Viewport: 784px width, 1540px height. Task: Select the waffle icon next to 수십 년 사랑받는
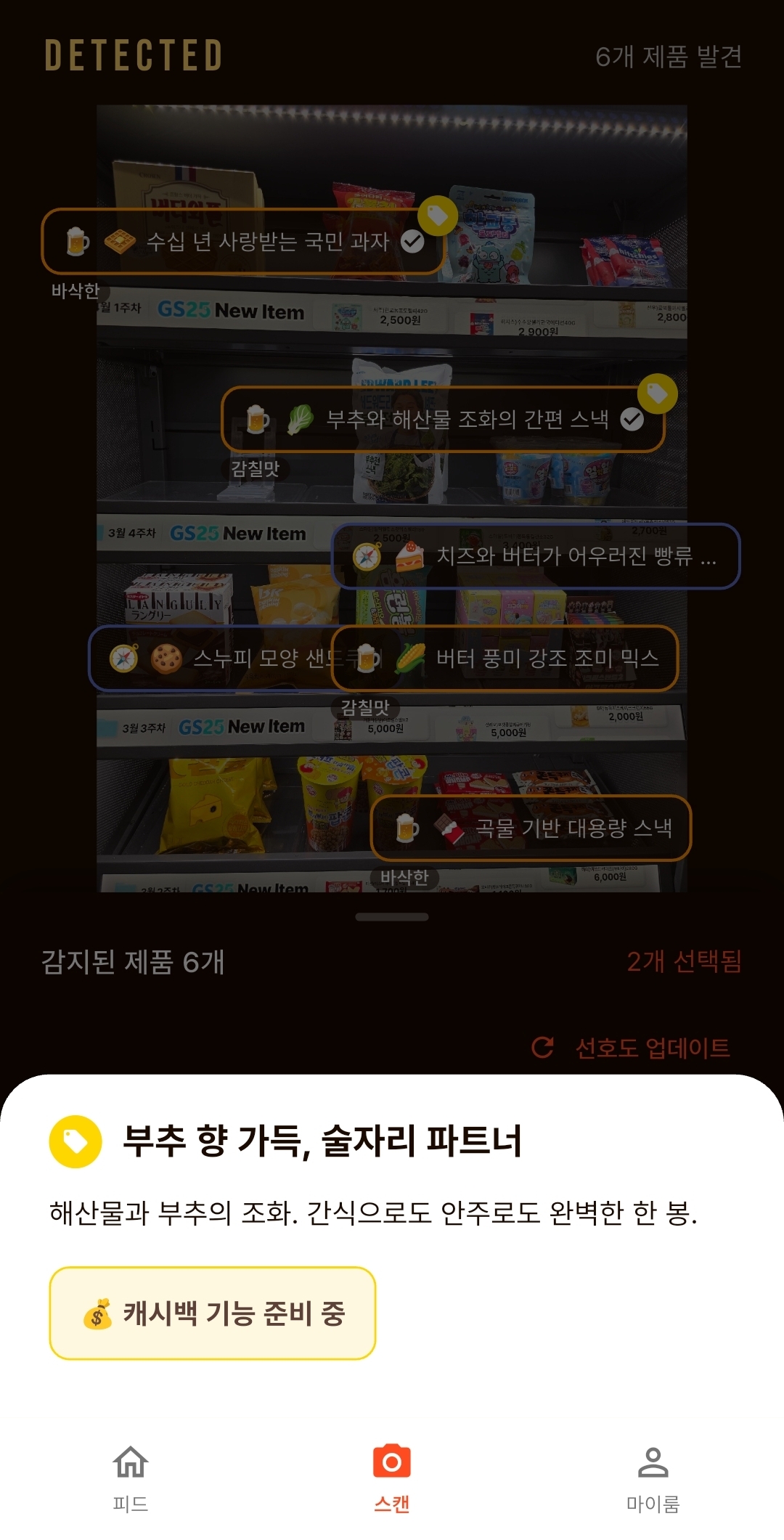point(120,240)
